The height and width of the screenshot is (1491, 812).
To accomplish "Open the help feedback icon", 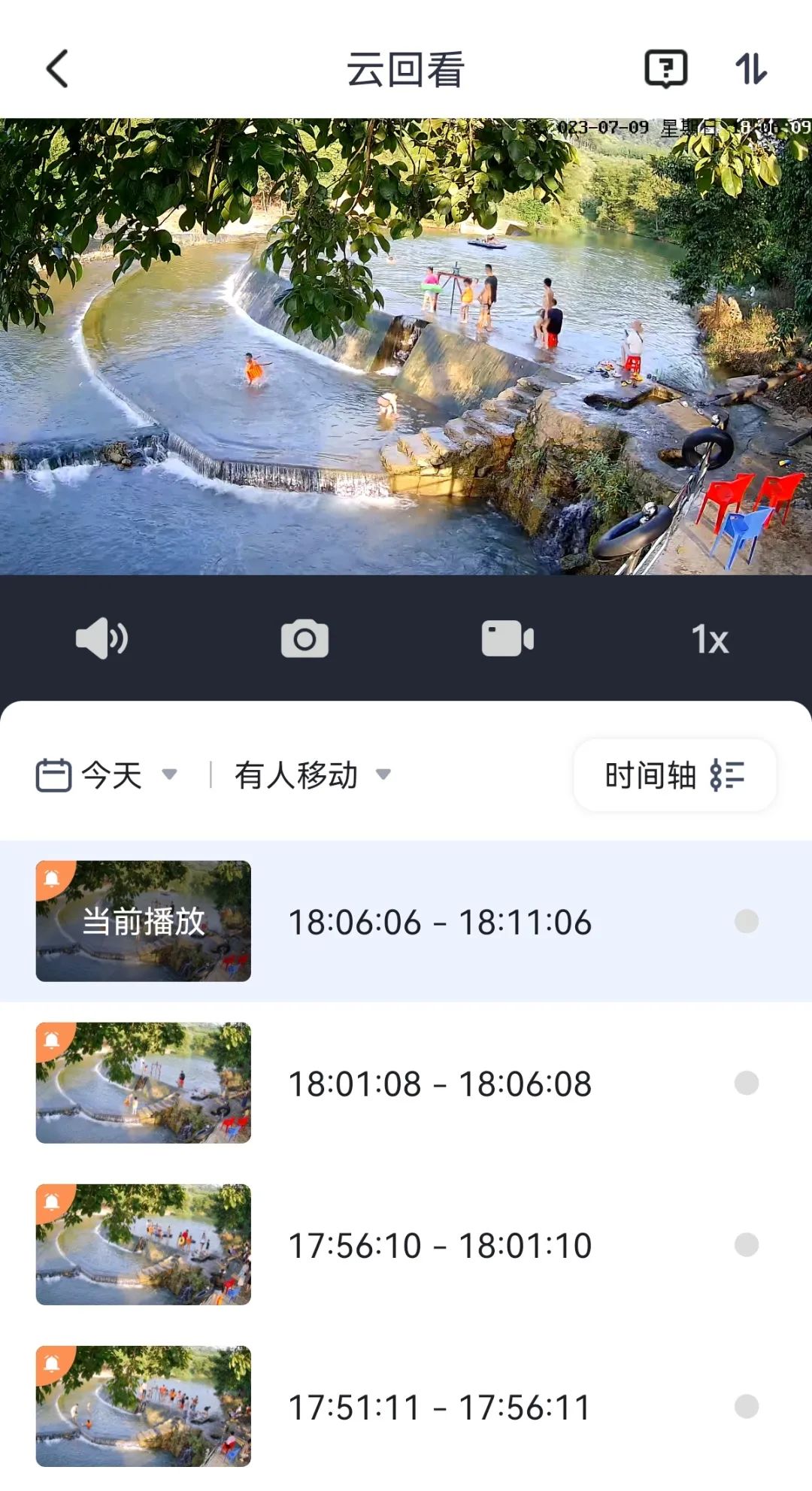I will (x=665, y=69).
